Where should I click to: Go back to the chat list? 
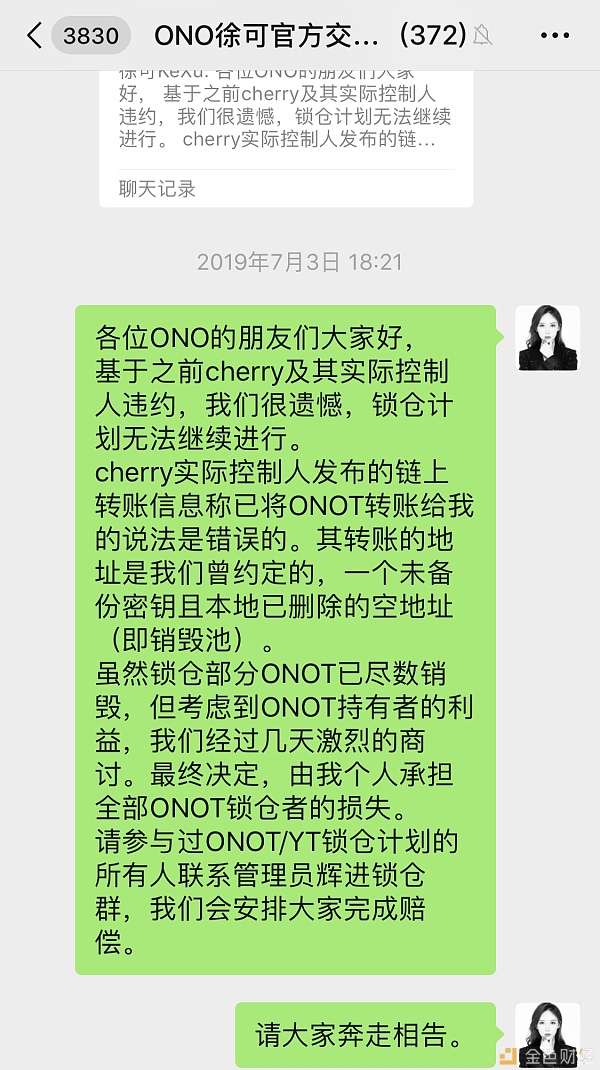[x=36, y=37]
